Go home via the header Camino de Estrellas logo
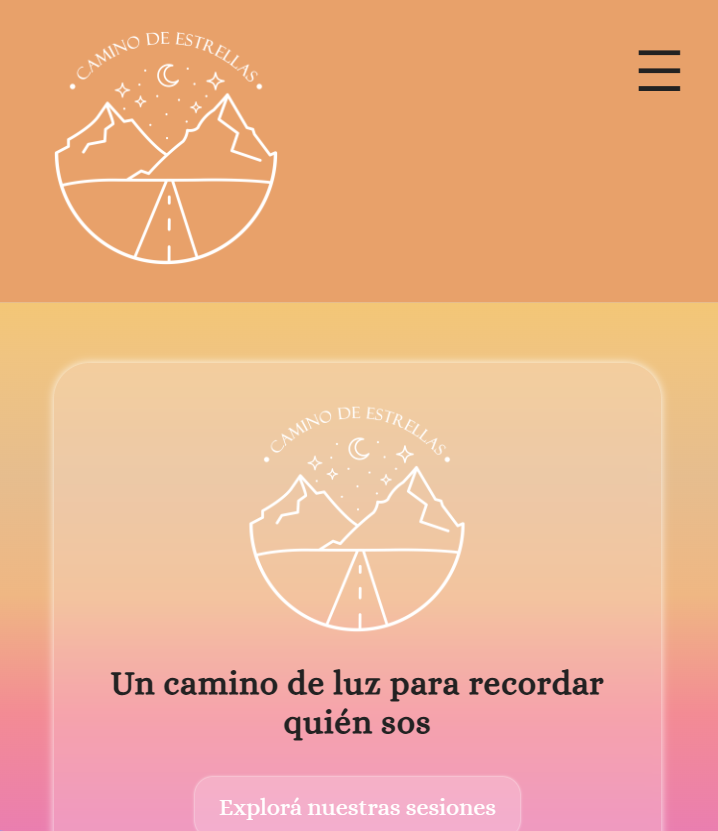718x831 pixels. point(166,148)
